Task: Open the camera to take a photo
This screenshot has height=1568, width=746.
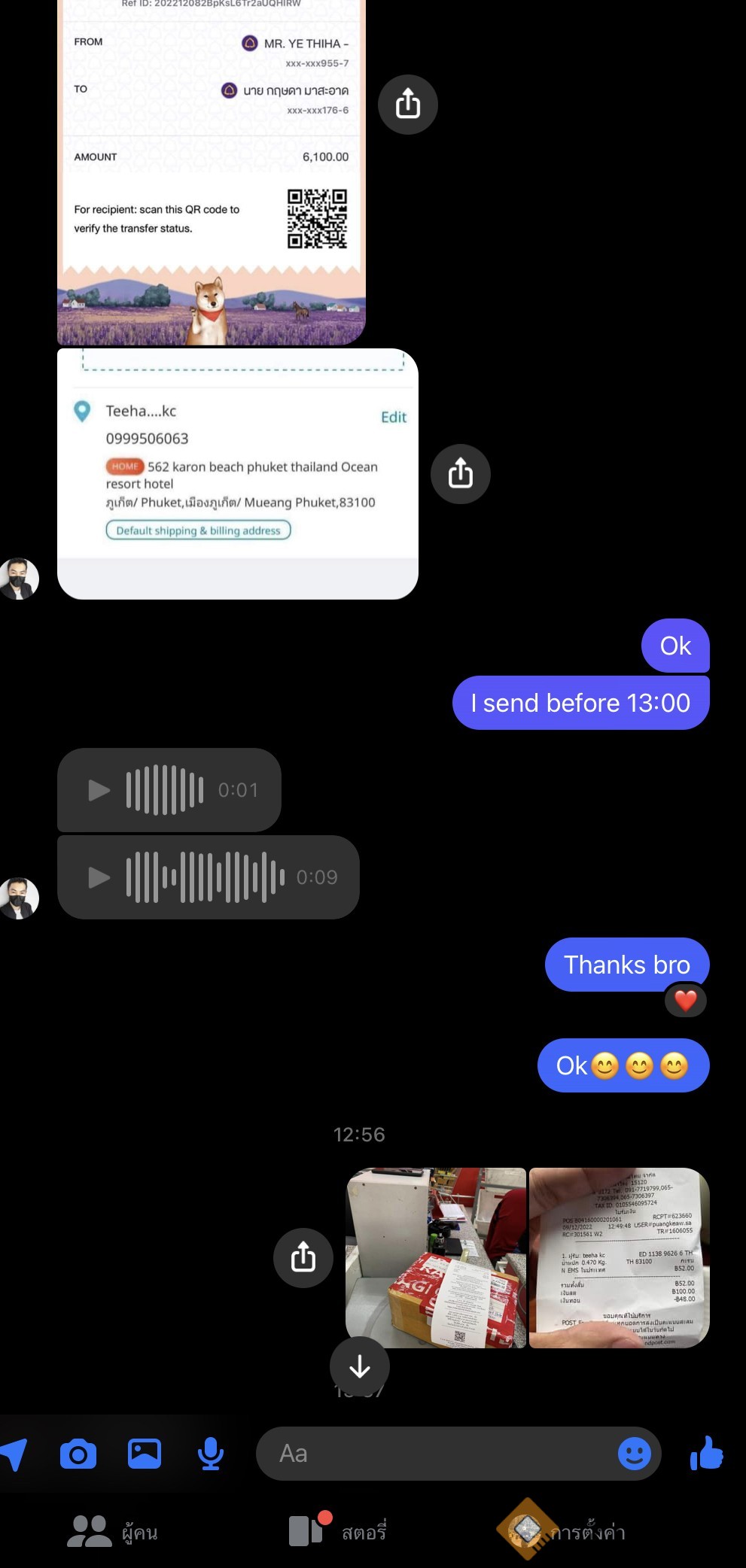Action: point(78,1454)
